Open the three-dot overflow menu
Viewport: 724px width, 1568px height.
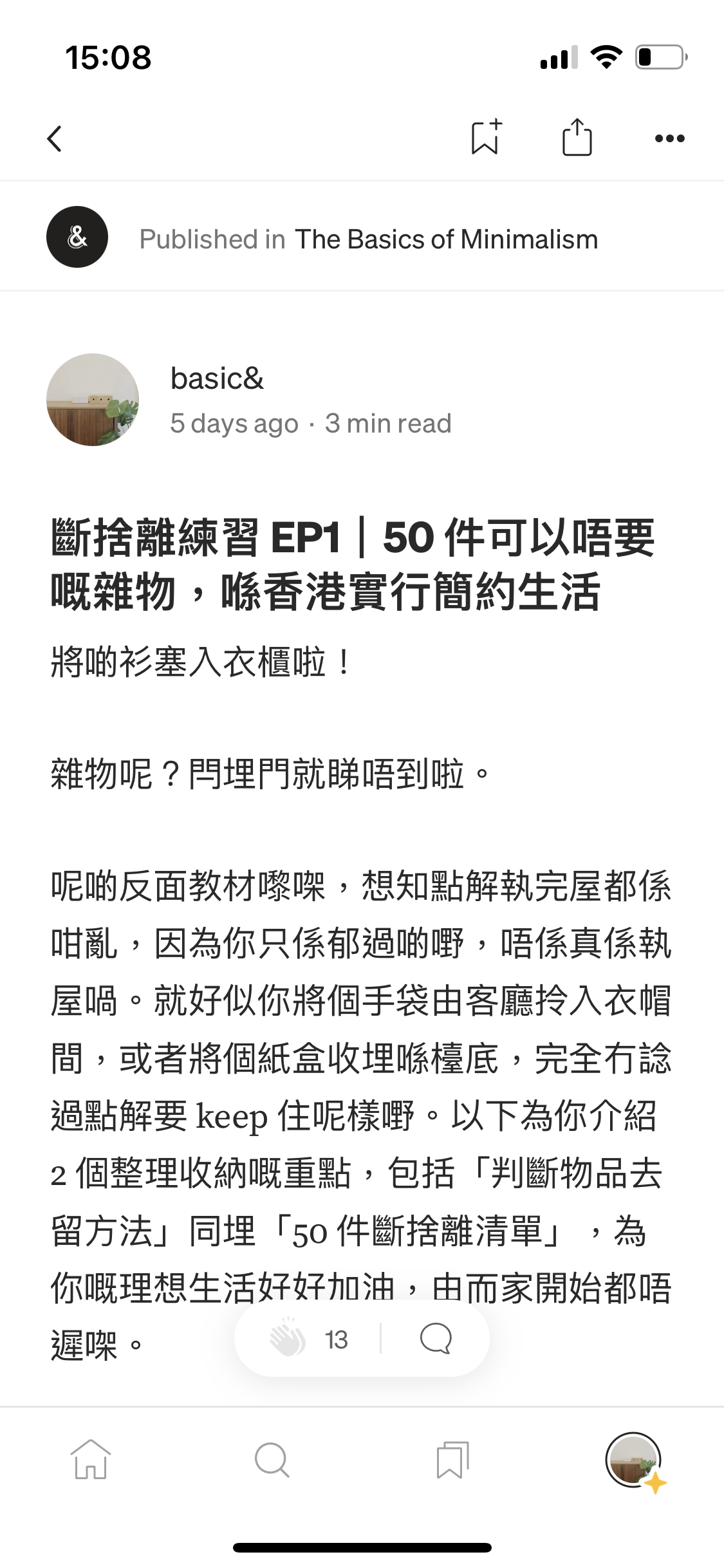669,138
